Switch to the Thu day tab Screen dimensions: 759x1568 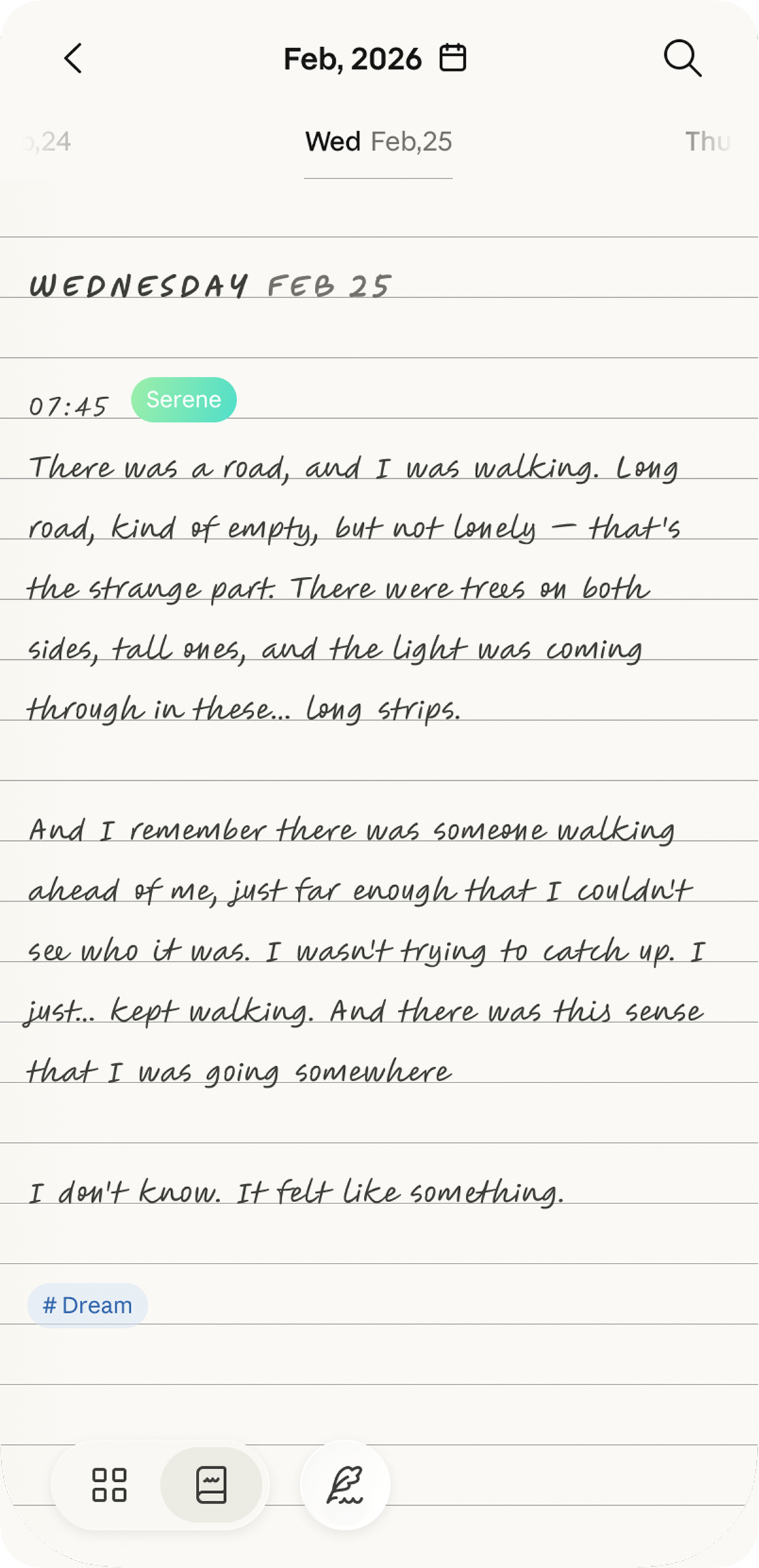click(709, 141)
